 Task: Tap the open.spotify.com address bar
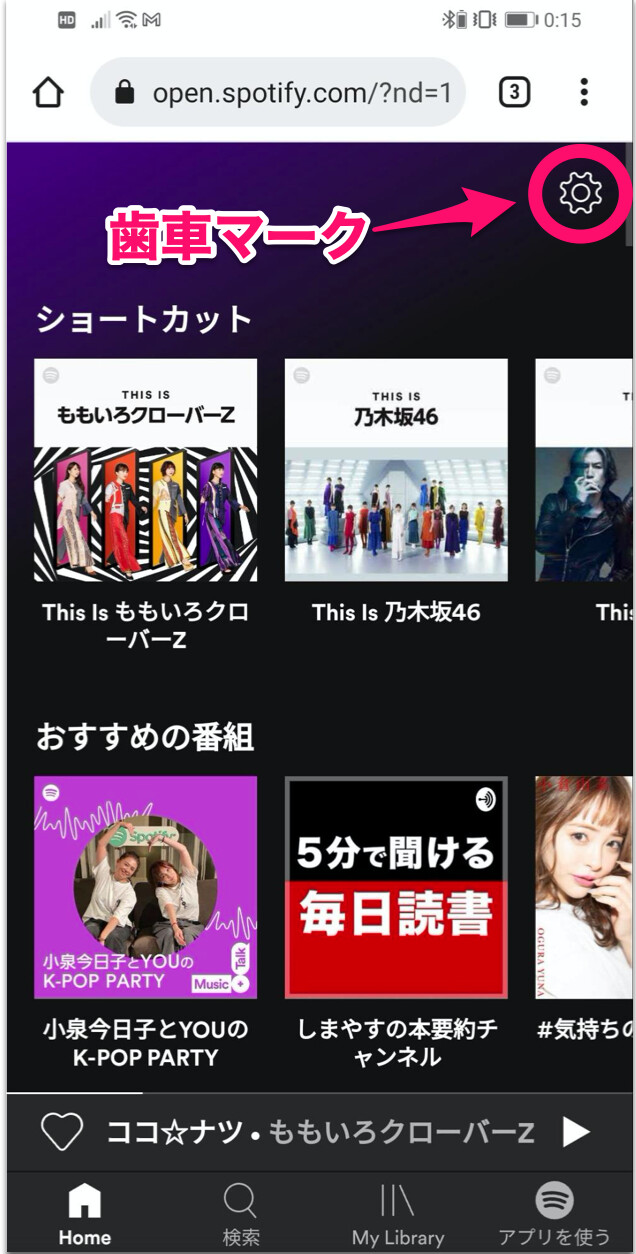pyautogui.click(x=278, y=93)
